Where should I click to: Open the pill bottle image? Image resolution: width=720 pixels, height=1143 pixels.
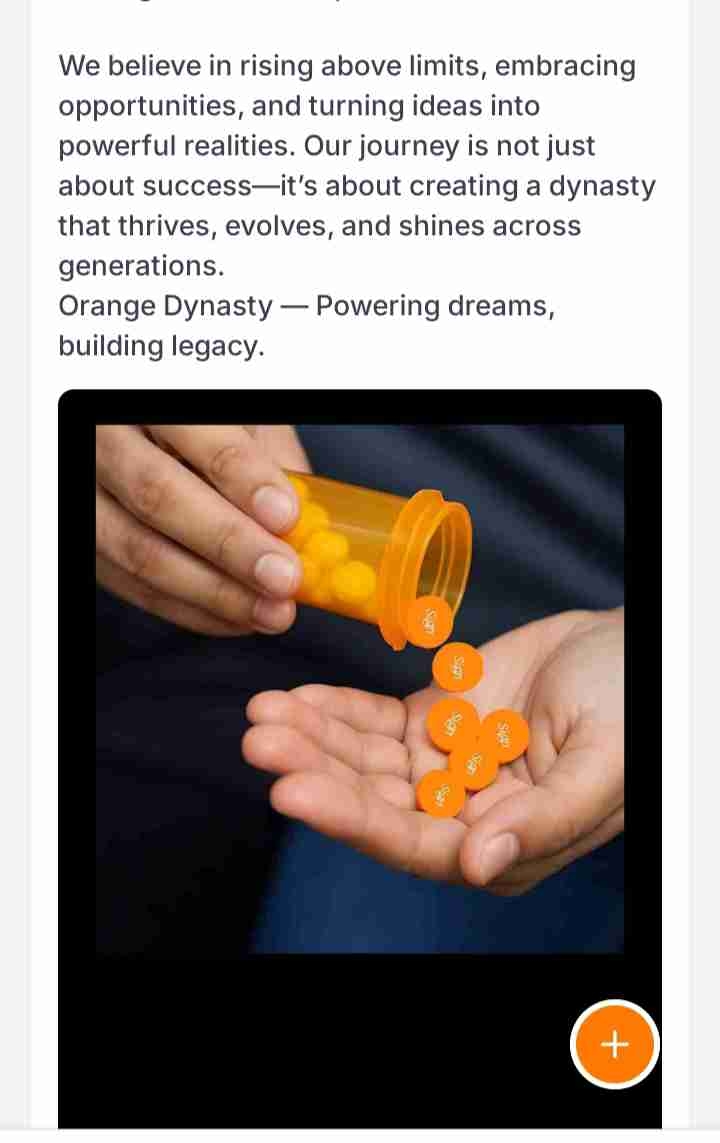pyautogui.click(x=360, y=688)
